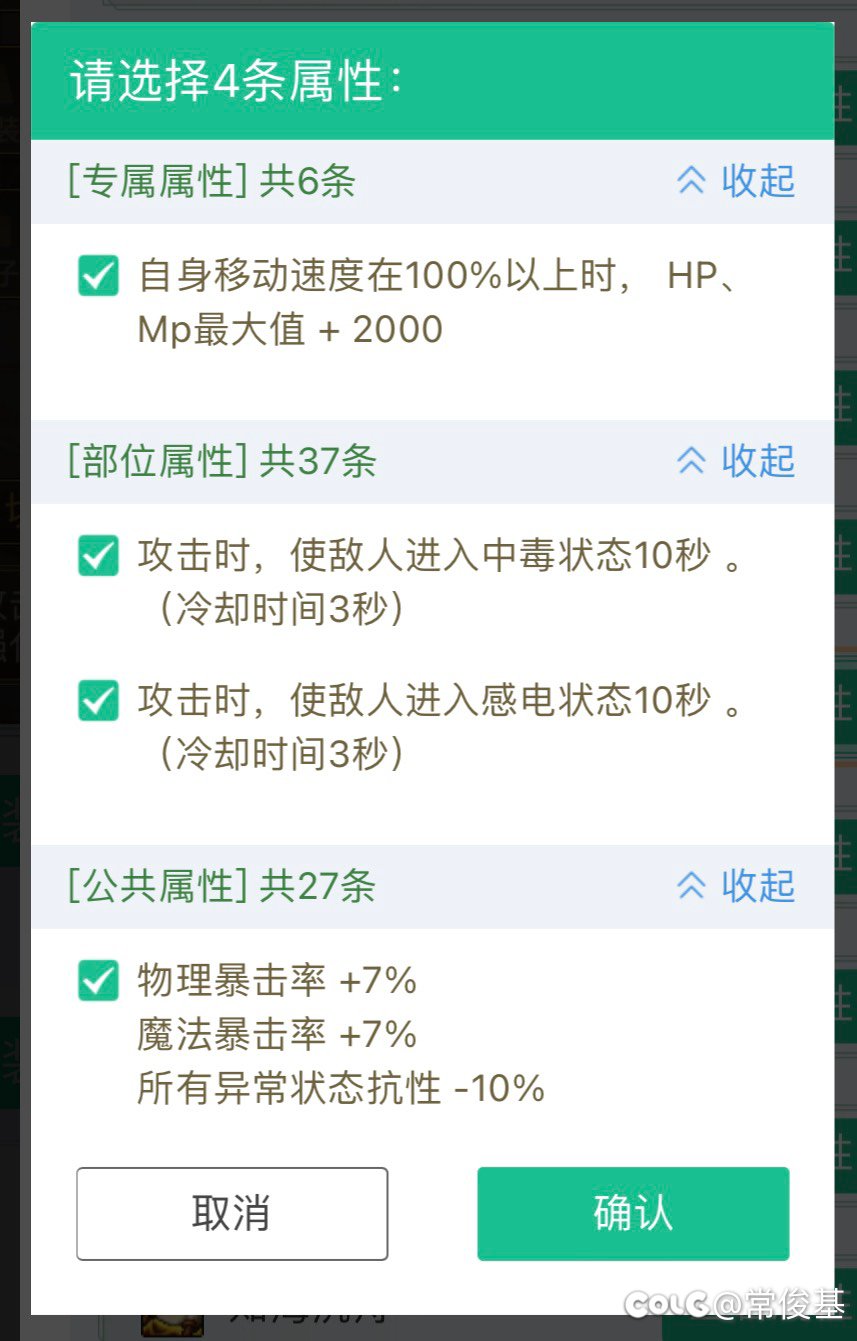This screenshot has height=1341, width=857.
Task: Tap 取消 to cancel selection
Action: [x=232, y=1213]
